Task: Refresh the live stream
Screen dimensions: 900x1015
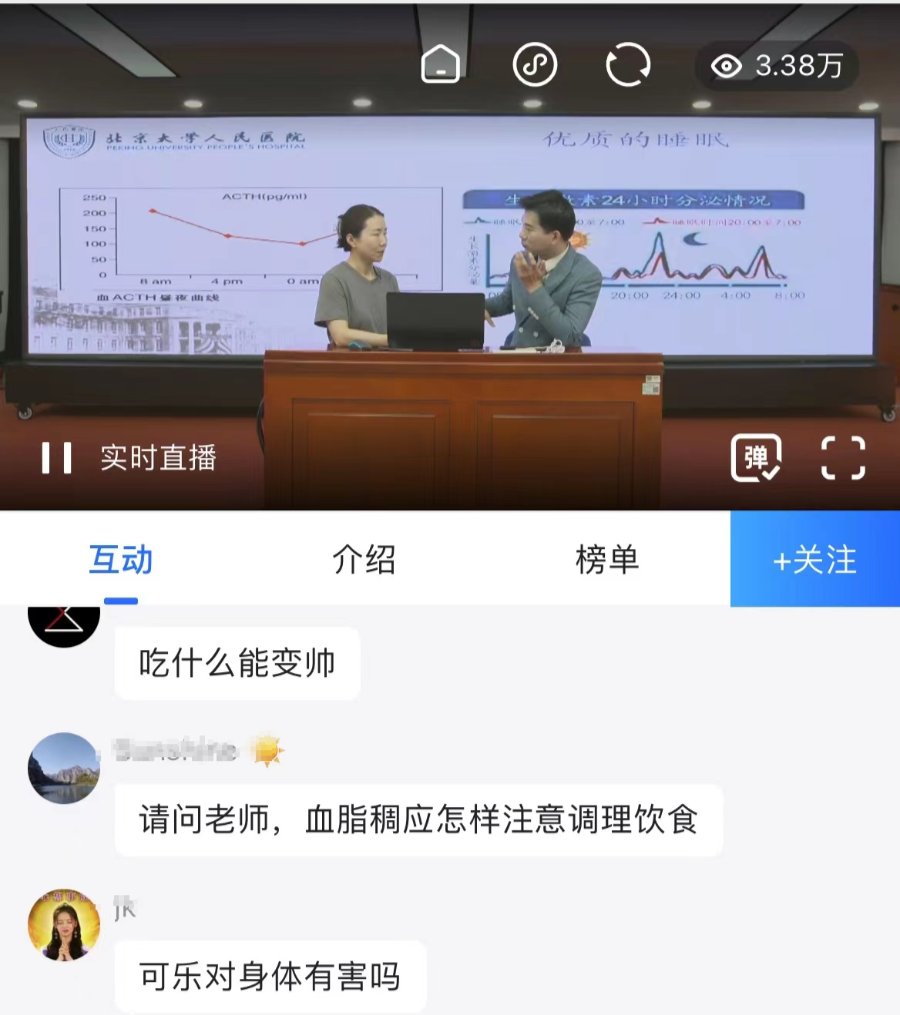Action: [628, 66]
